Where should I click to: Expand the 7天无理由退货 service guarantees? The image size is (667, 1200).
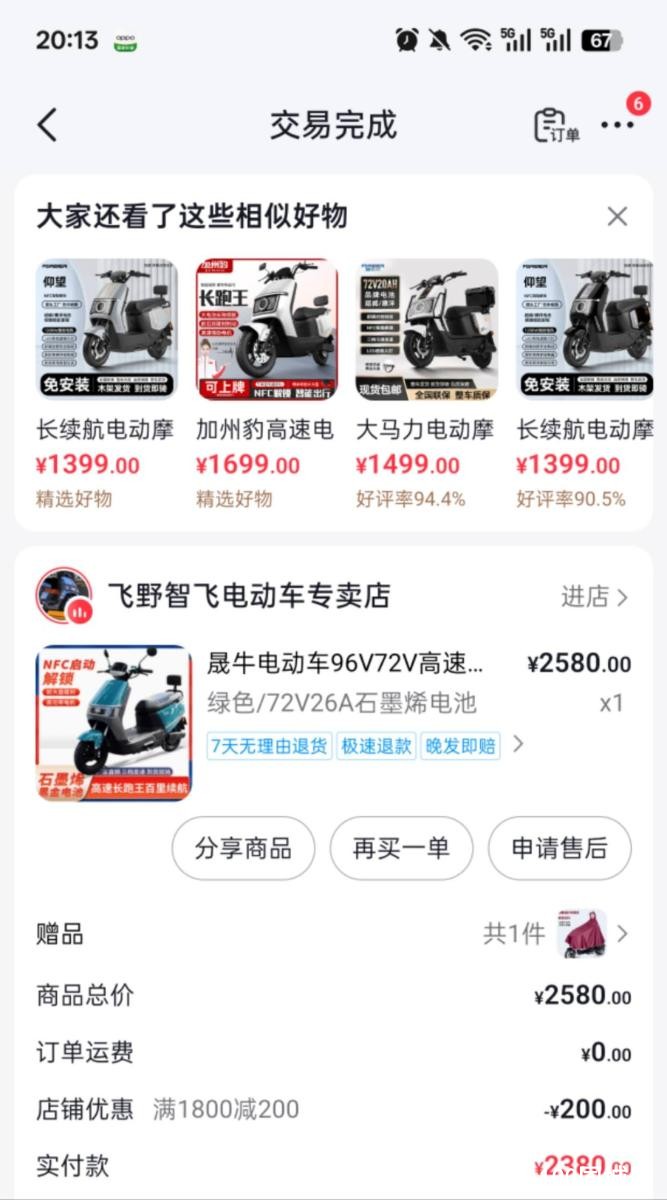pos(517,744)
